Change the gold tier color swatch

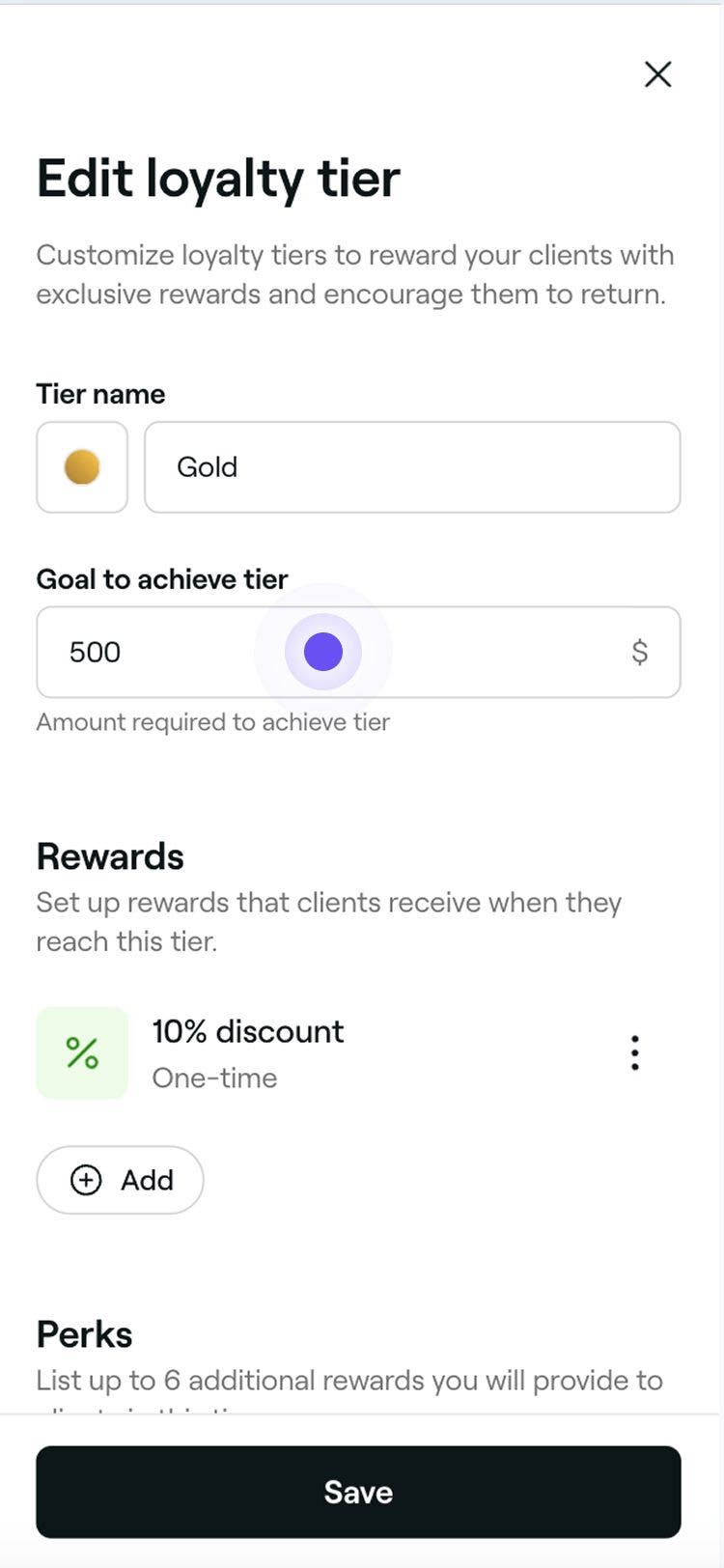(82, 467)
